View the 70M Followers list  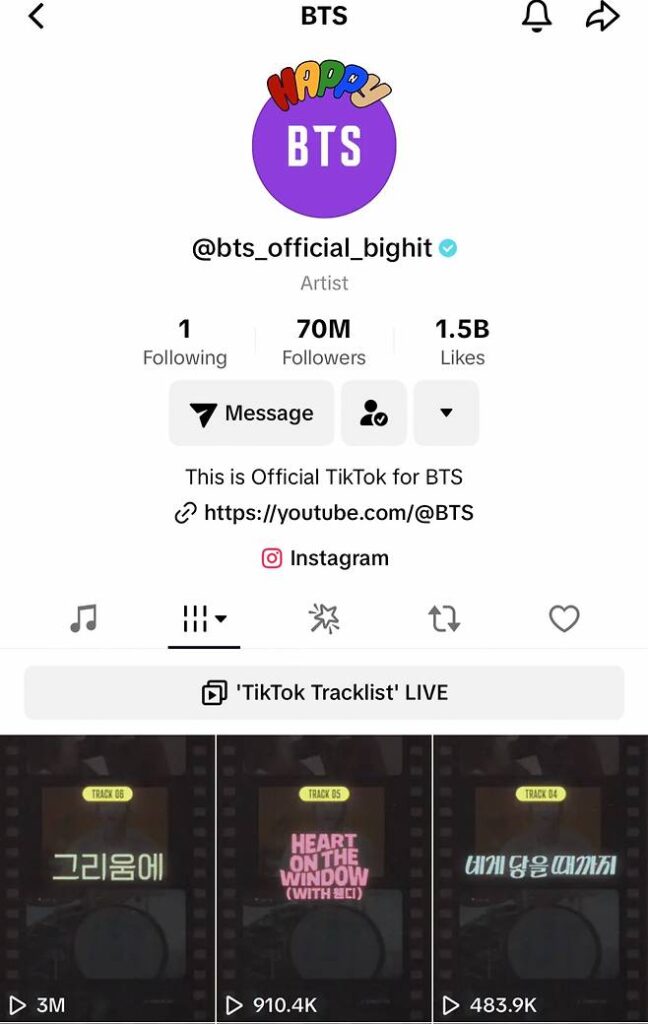(324, 342)
